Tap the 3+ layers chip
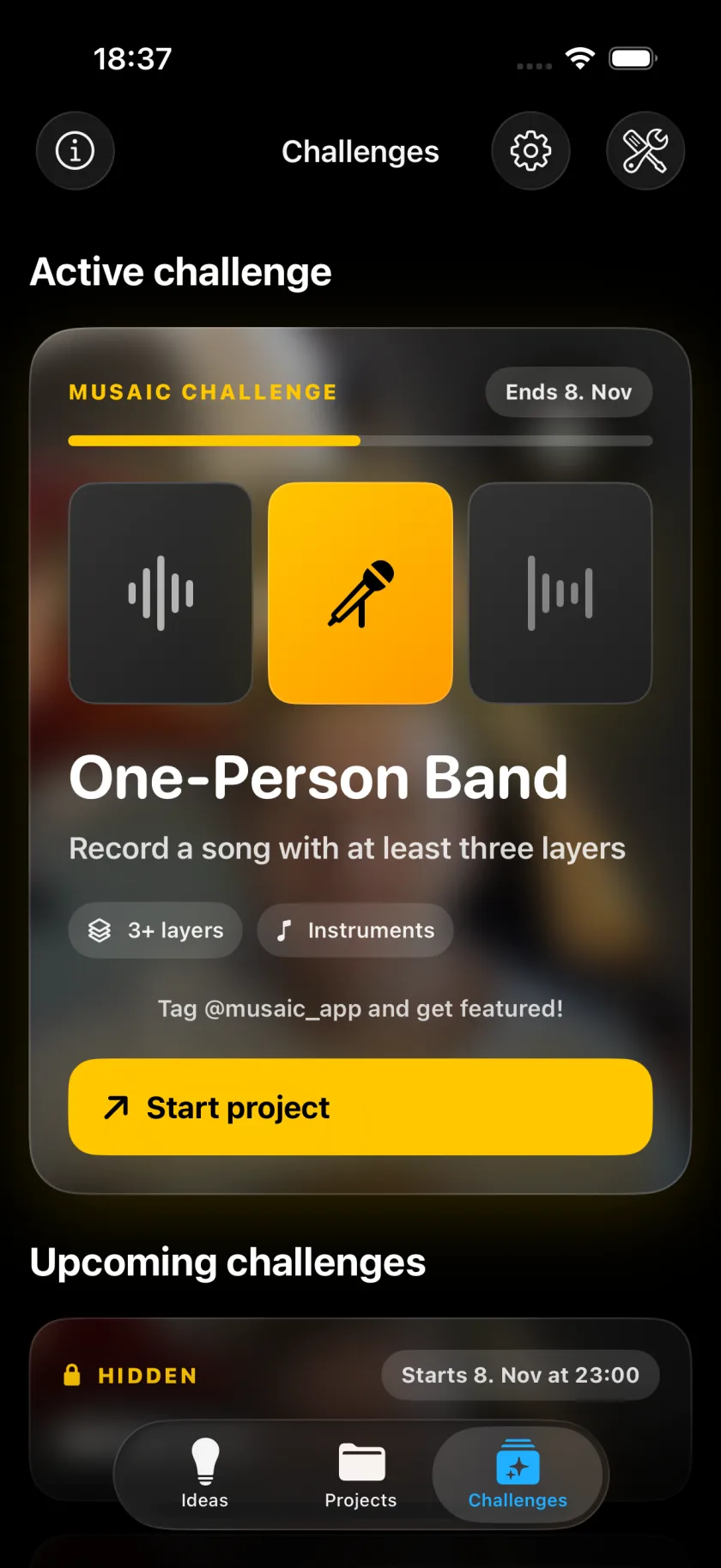Viewport: 721px width, 1568px height. (x=155, y=930)
